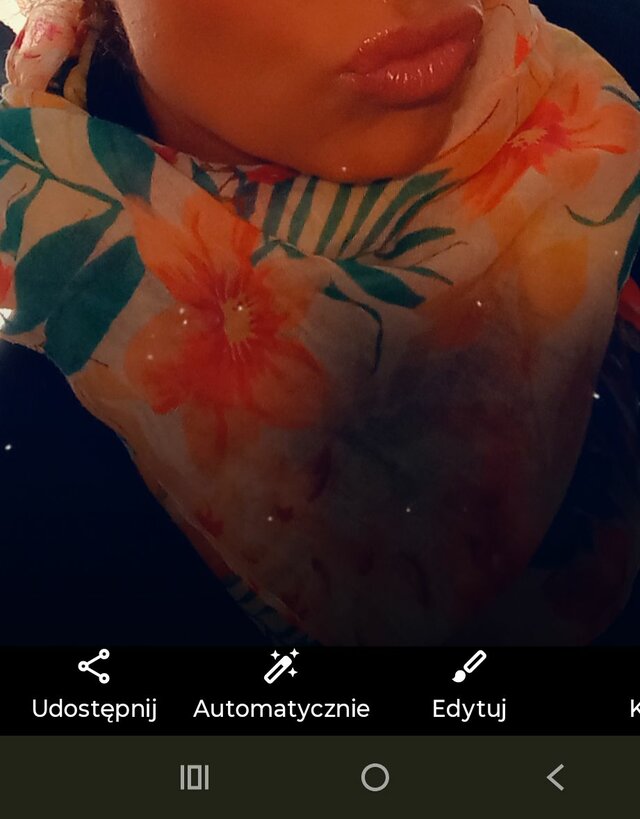Open the Edytuj editing tools
This screenshot has width=640, height=819.
pyautogui.click(x=469, y=684)
